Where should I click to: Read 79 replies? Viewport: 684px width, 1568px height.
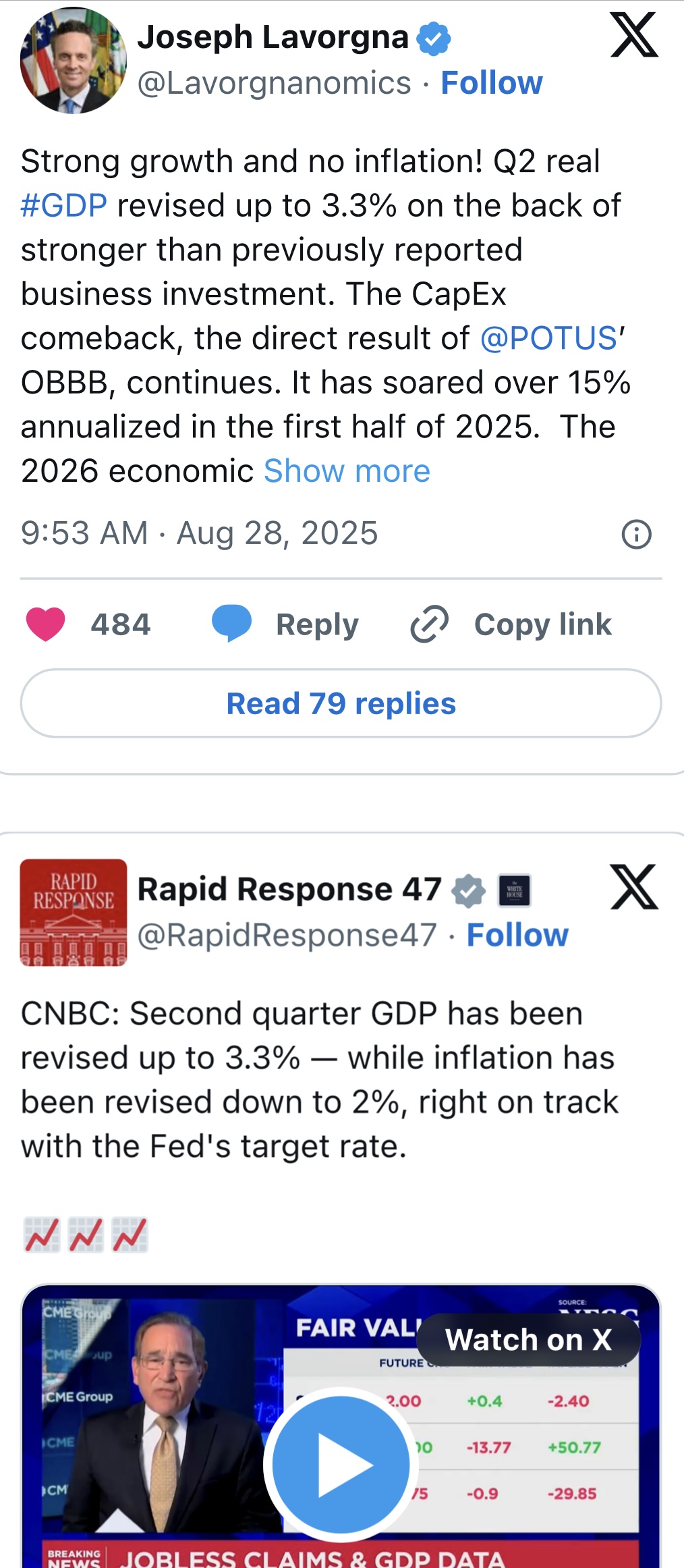click(341, 703)
